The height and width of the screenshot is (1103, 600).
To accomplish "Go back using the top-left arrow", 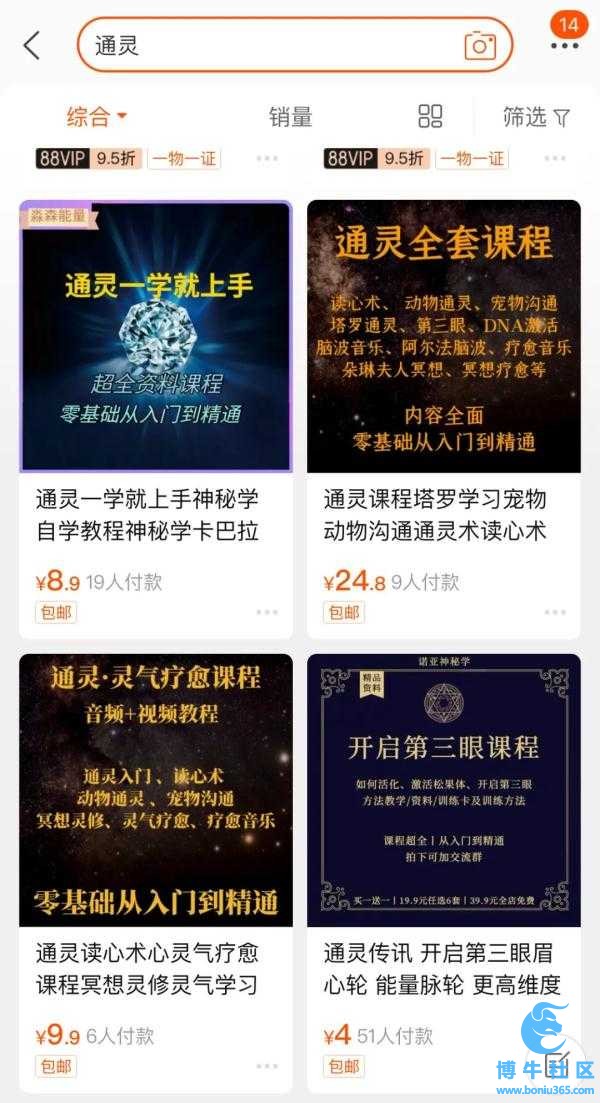I will click(x=32, y=45).
